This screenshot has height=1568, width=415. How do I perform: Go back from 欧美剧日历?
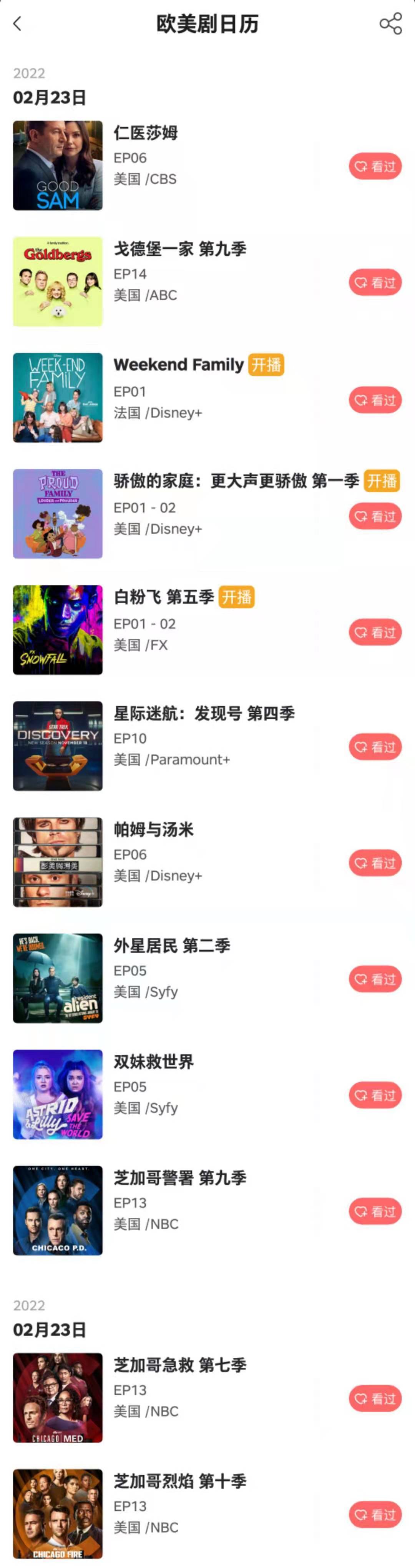coord(18,24)
